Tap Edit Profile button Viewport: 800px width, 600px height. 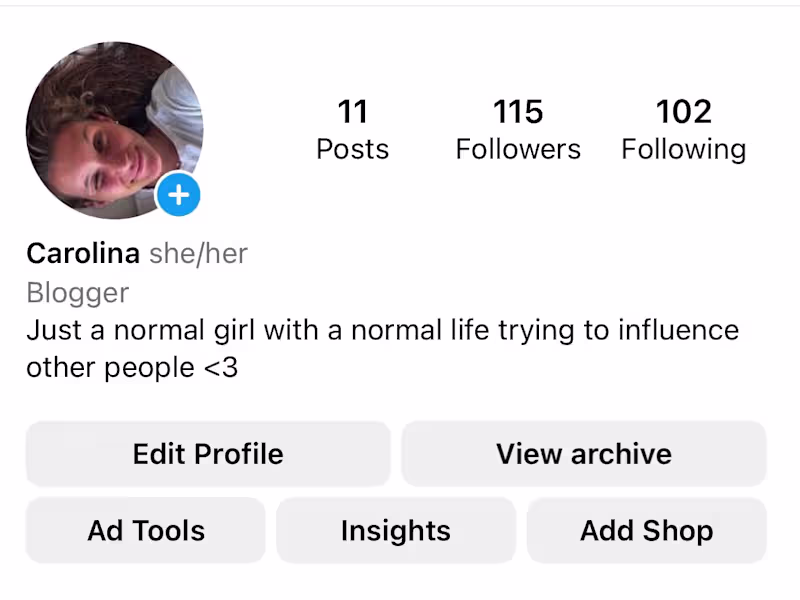208,454
